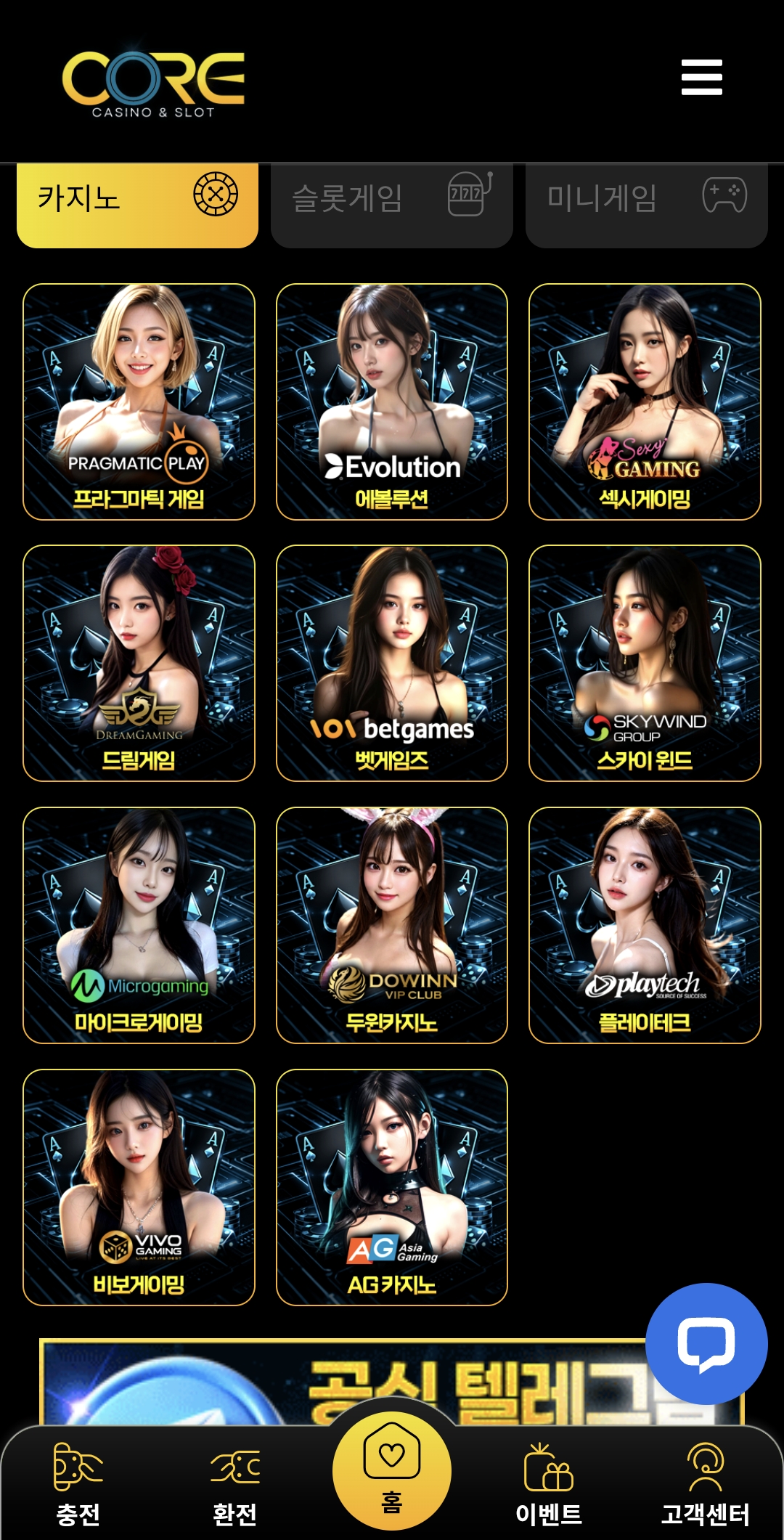The height and width of the screenshot is (1540, 784).
Task: Open the hamburger menu
Action: [x=701, y=78]
